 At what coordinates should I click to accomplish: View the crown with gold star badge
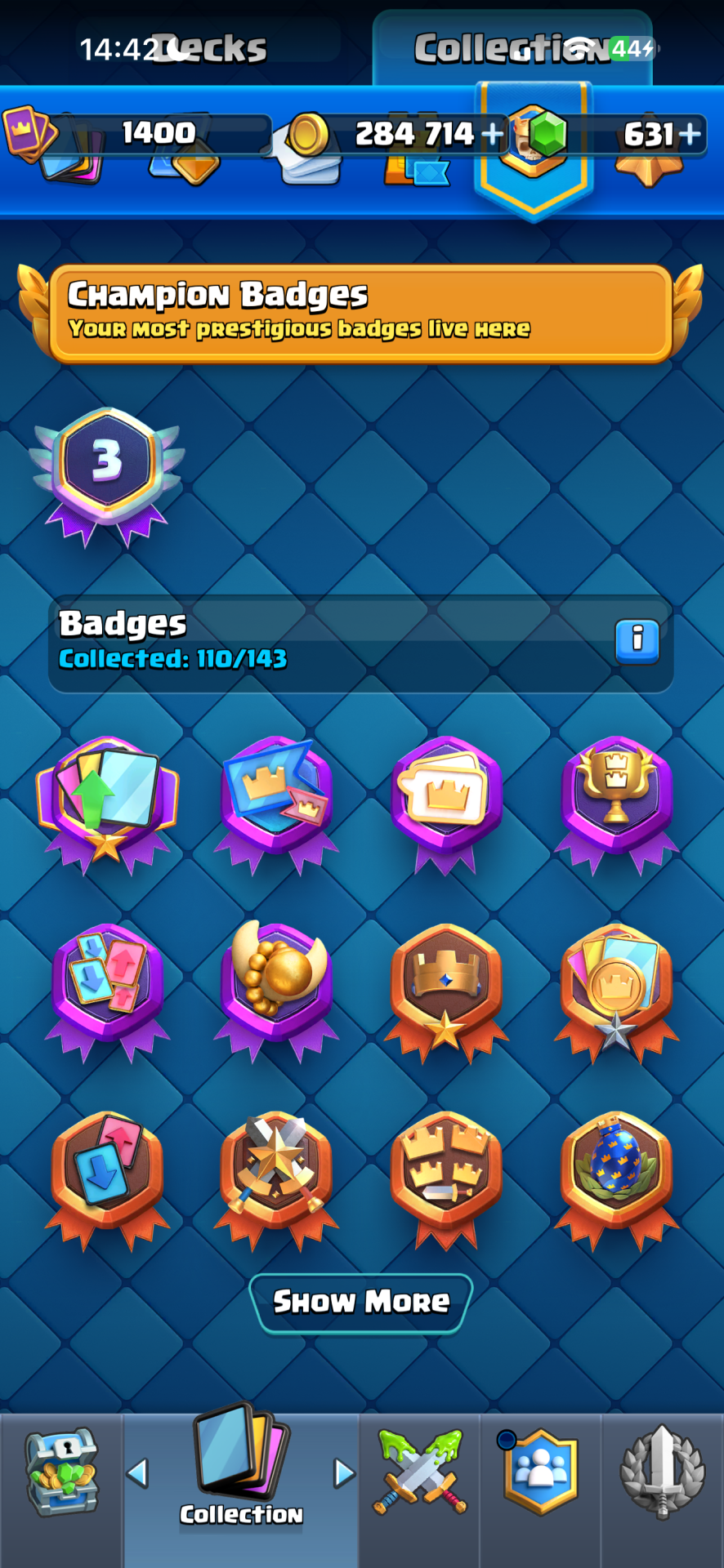coord(446,992)
